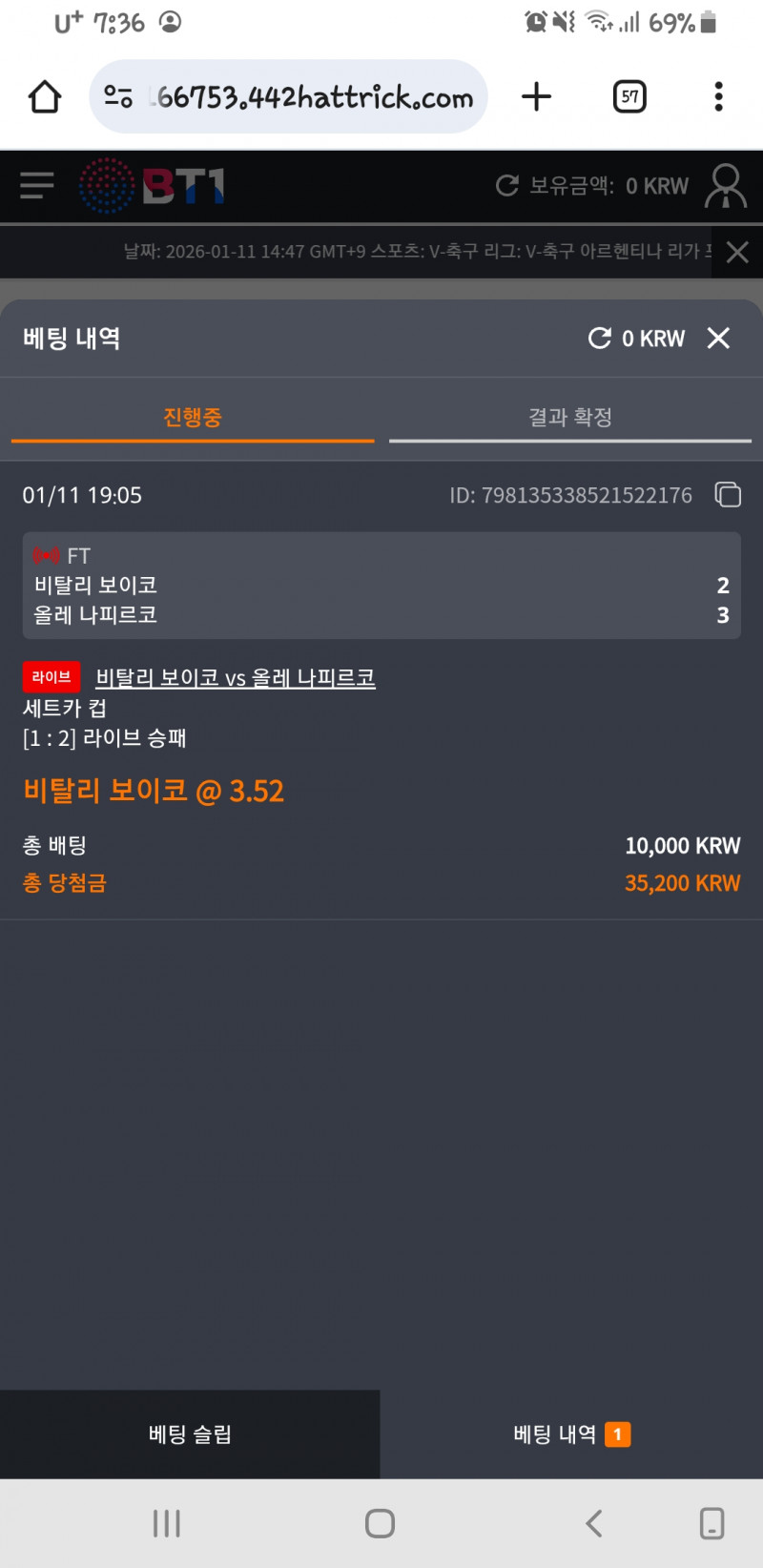
Task: Switch to the 진행중 tab
Action: coord(193,418)
